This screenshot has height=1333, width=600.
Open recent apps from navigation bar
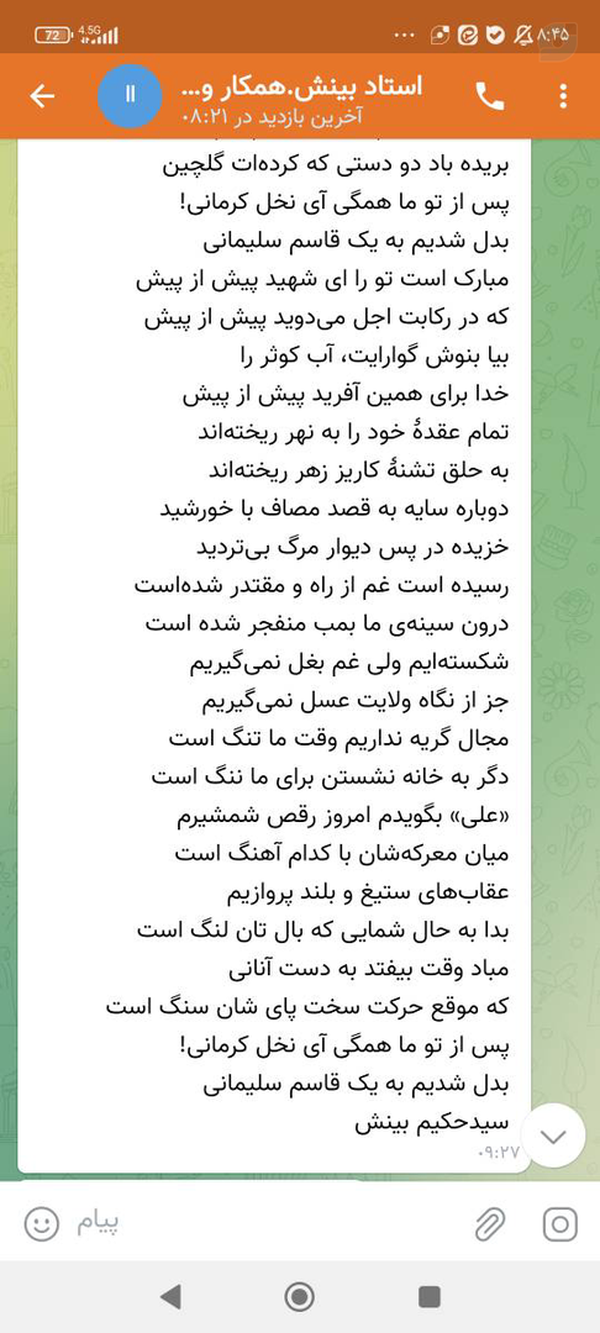[x=429, y=1296]
